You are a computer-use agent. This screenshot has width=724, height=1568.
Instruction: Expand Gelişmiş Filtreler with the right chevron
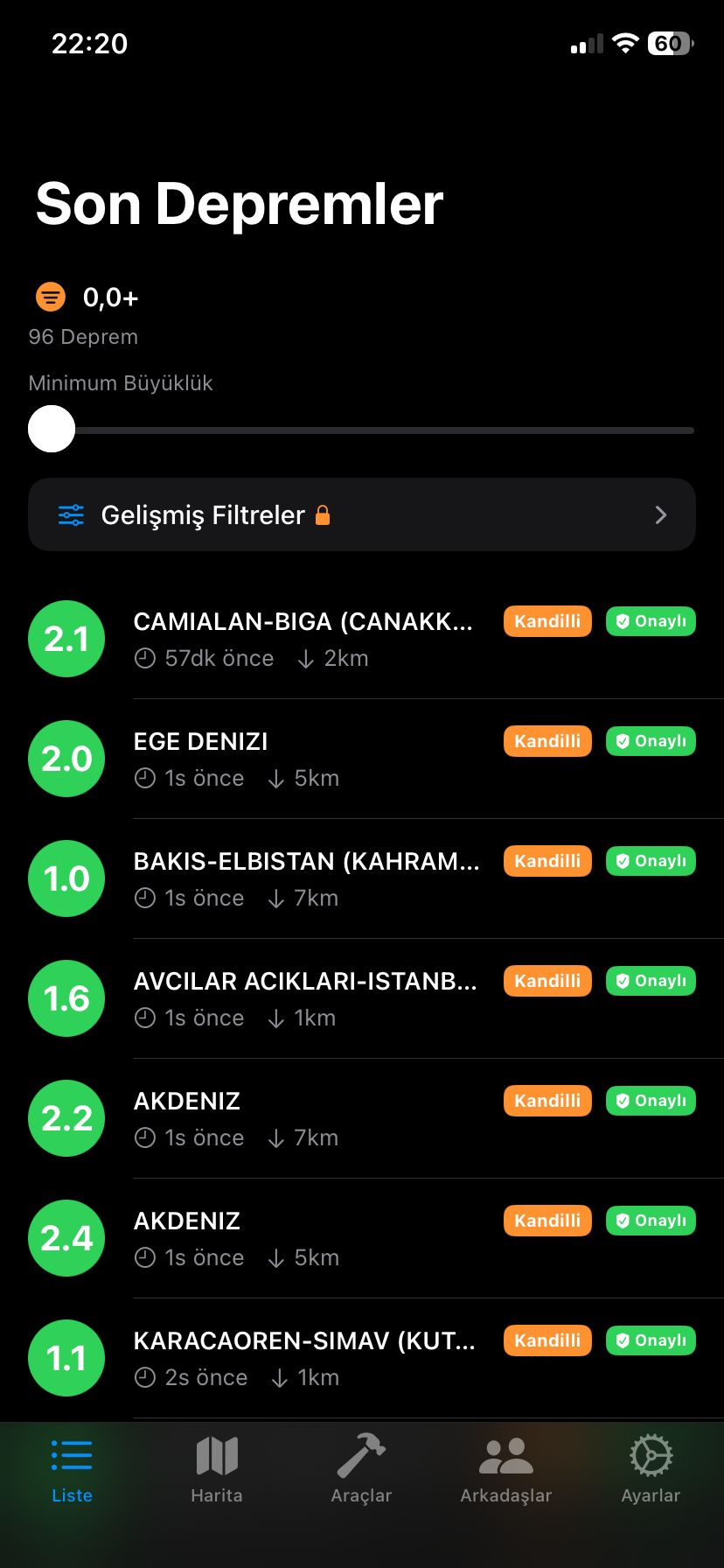pos(662,514)
